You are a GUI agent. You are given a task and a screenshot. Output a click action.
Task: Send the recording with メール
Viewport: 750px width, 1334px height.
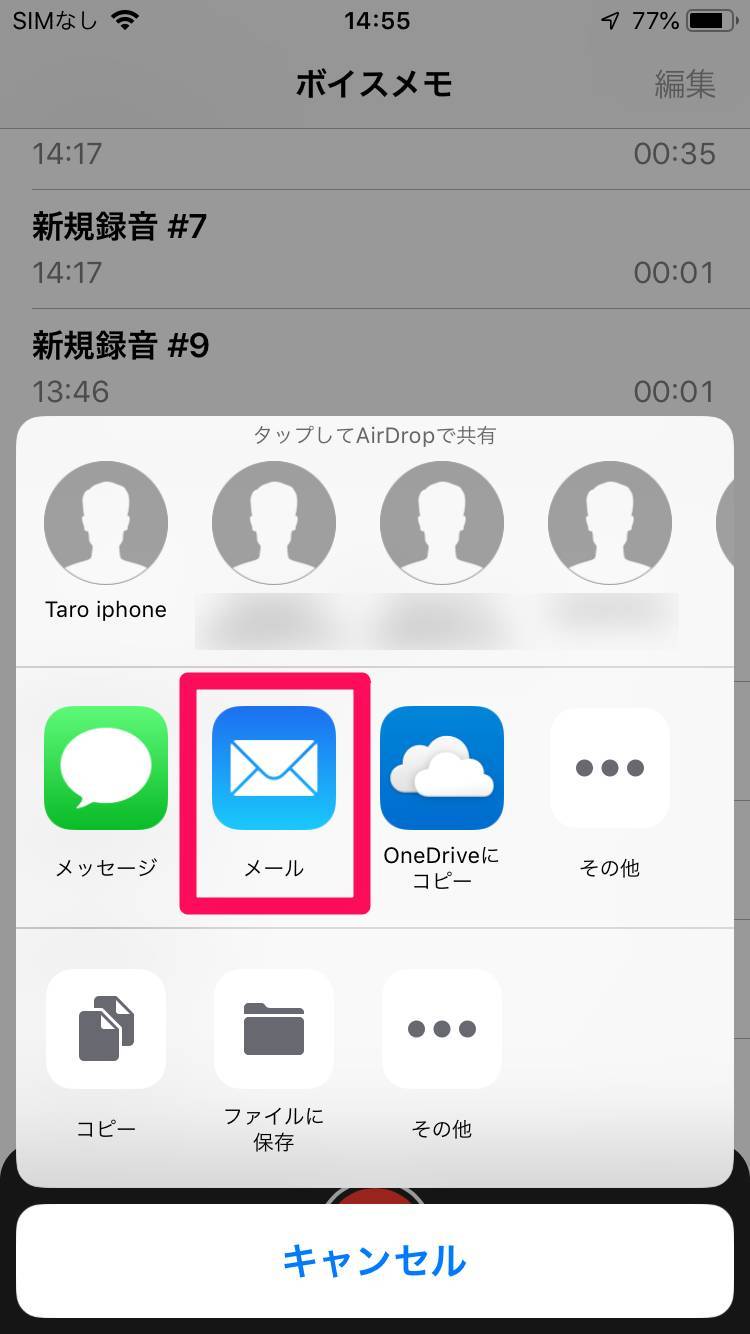click(274, 768)
